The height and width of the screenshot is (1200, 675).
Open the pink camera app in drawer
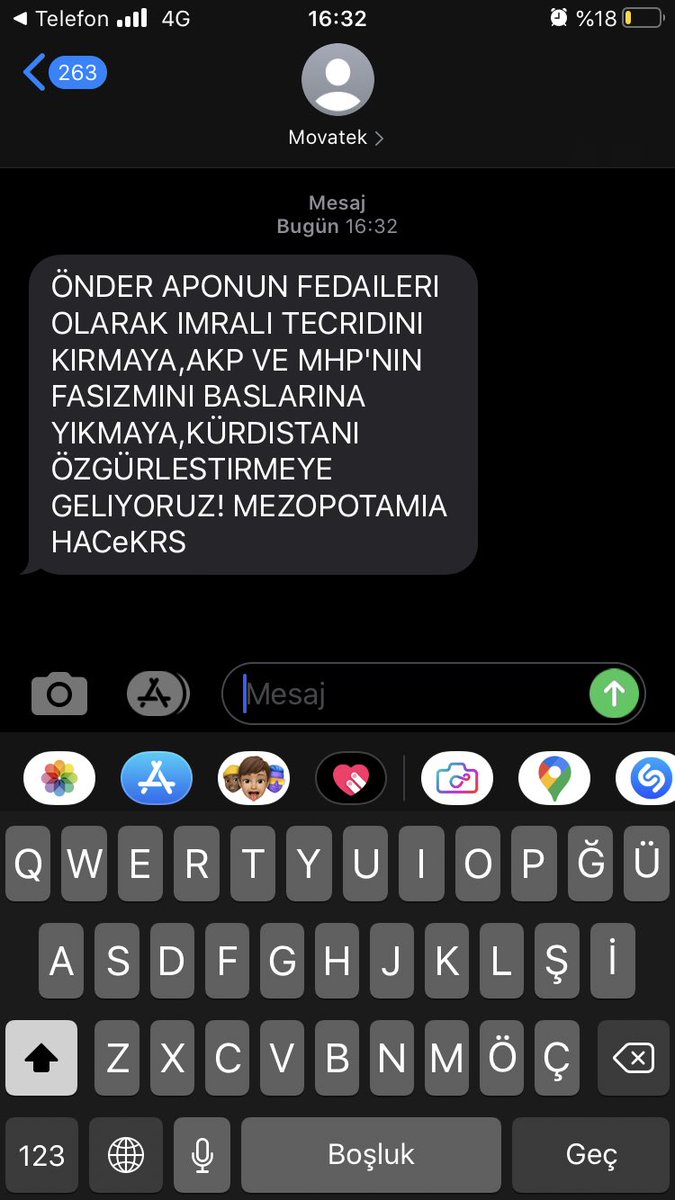pyautogui.click(x=457, y=778)
